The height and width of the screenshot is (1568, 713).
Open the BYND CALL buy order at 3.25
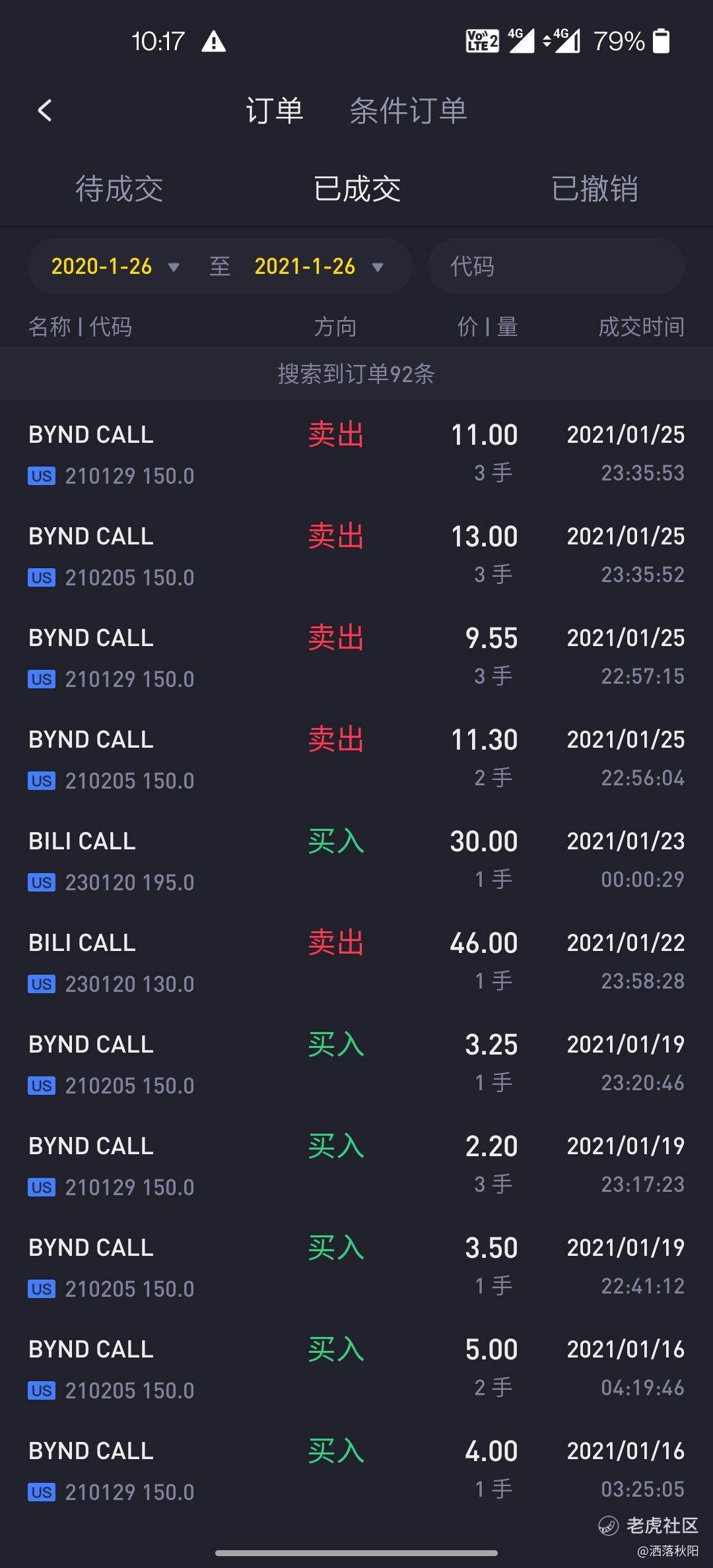pyautogui.click(x=356, y=1063)
